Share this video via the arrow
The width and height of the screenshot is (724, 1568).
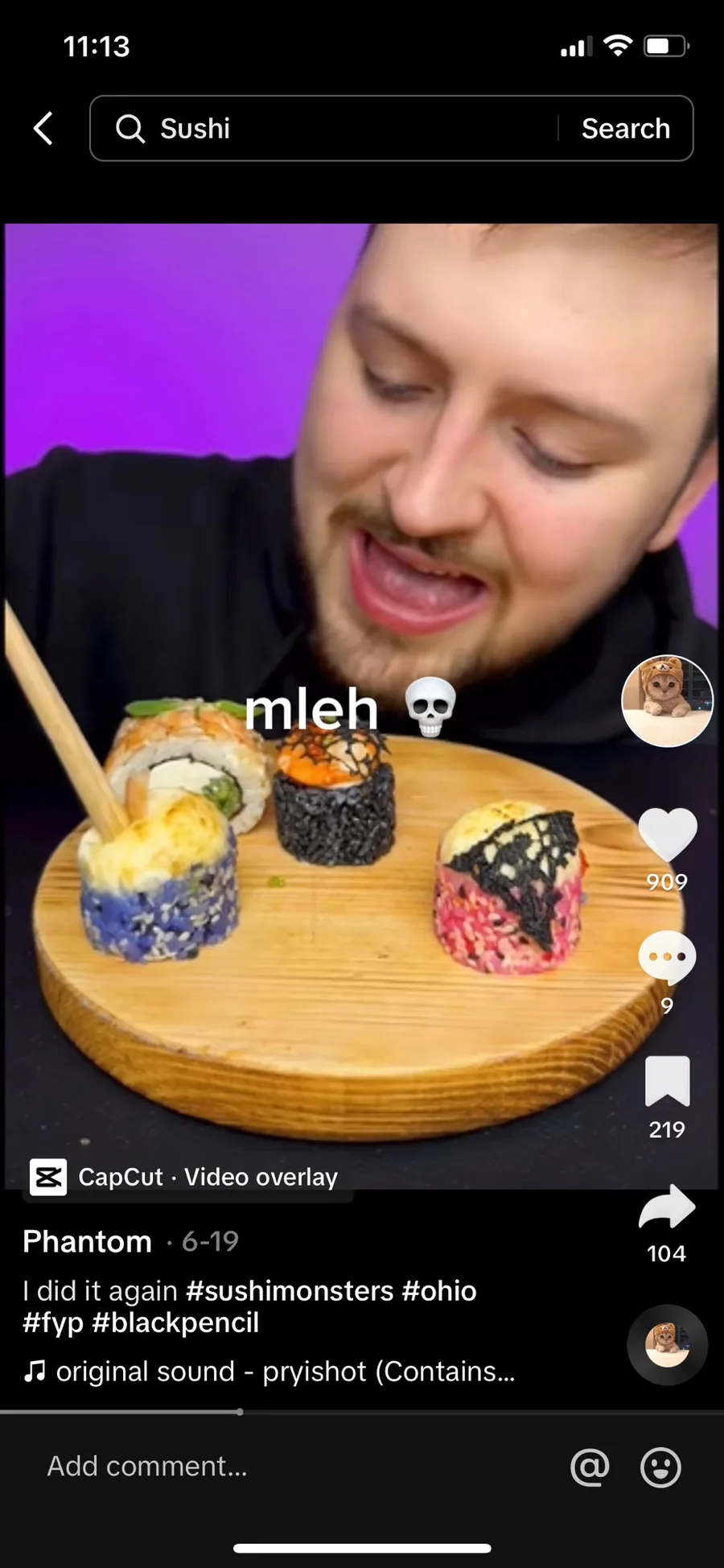(667, 1206)
